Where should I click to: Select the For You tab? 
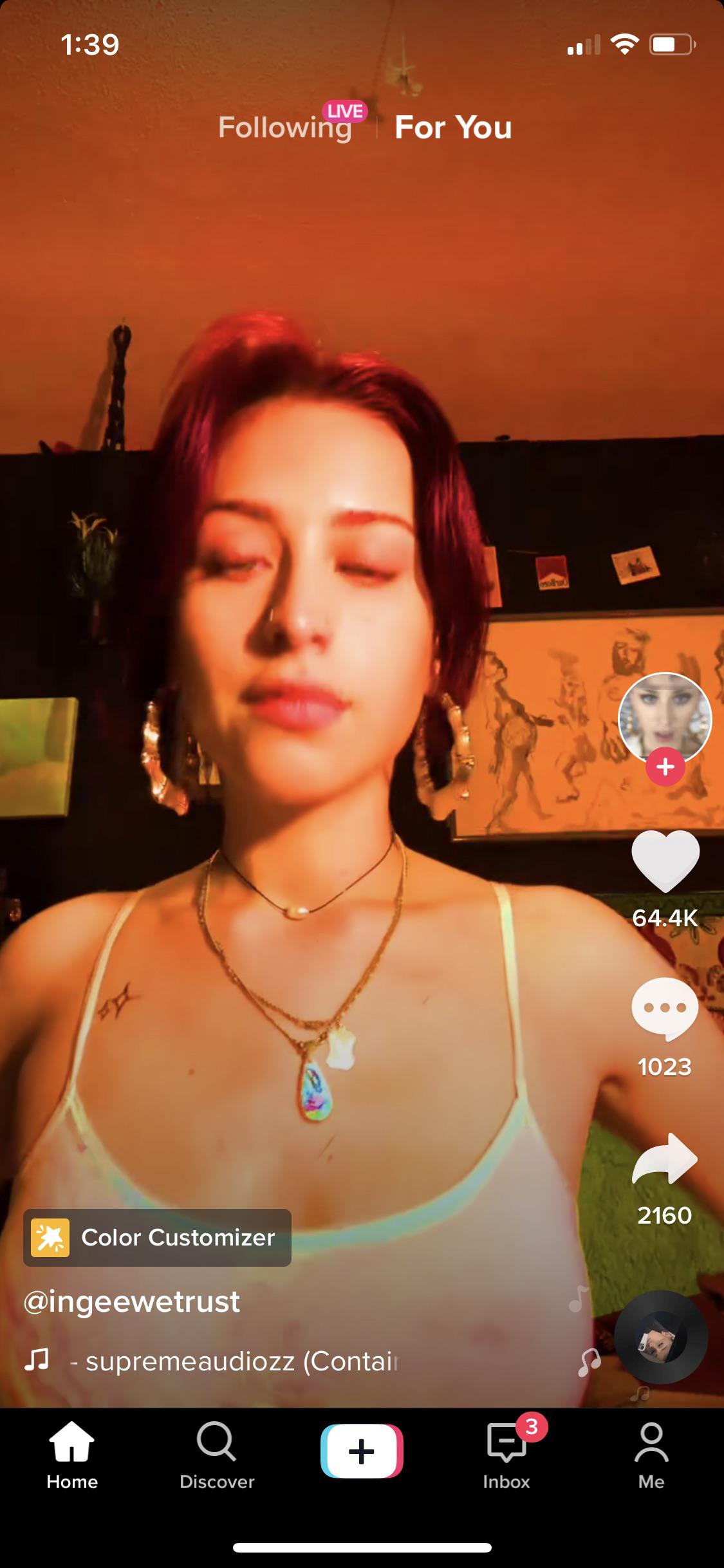coord(453,127)
